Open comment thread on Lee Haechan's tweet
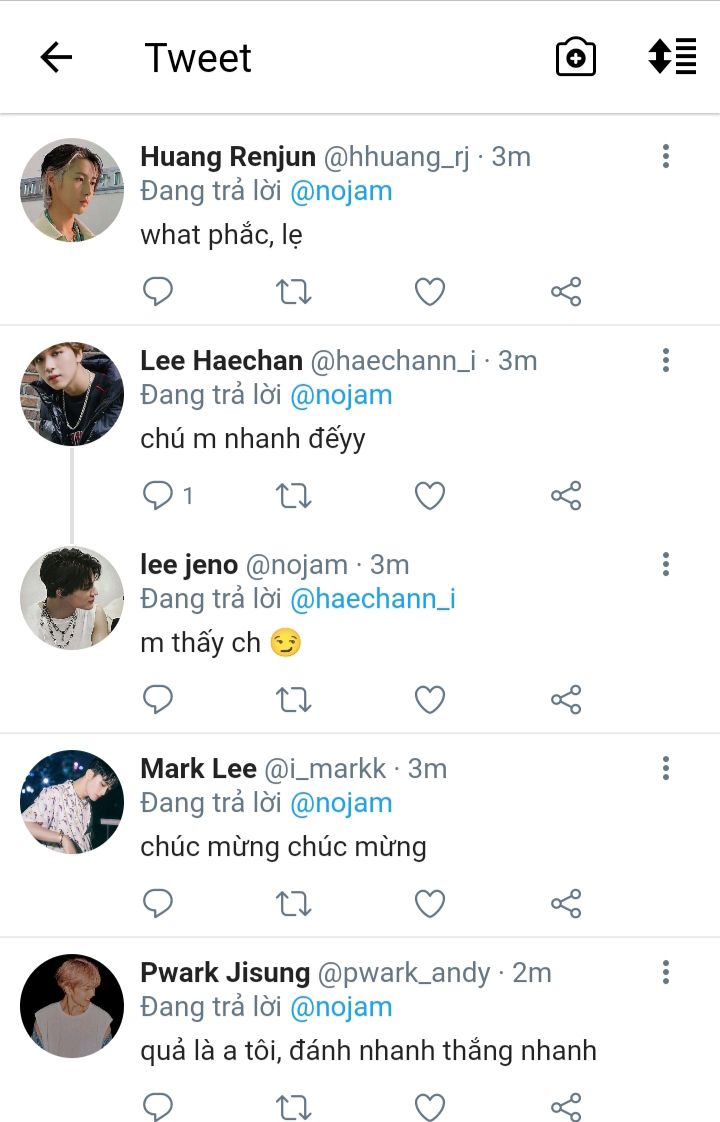 [x=166, y=496]
